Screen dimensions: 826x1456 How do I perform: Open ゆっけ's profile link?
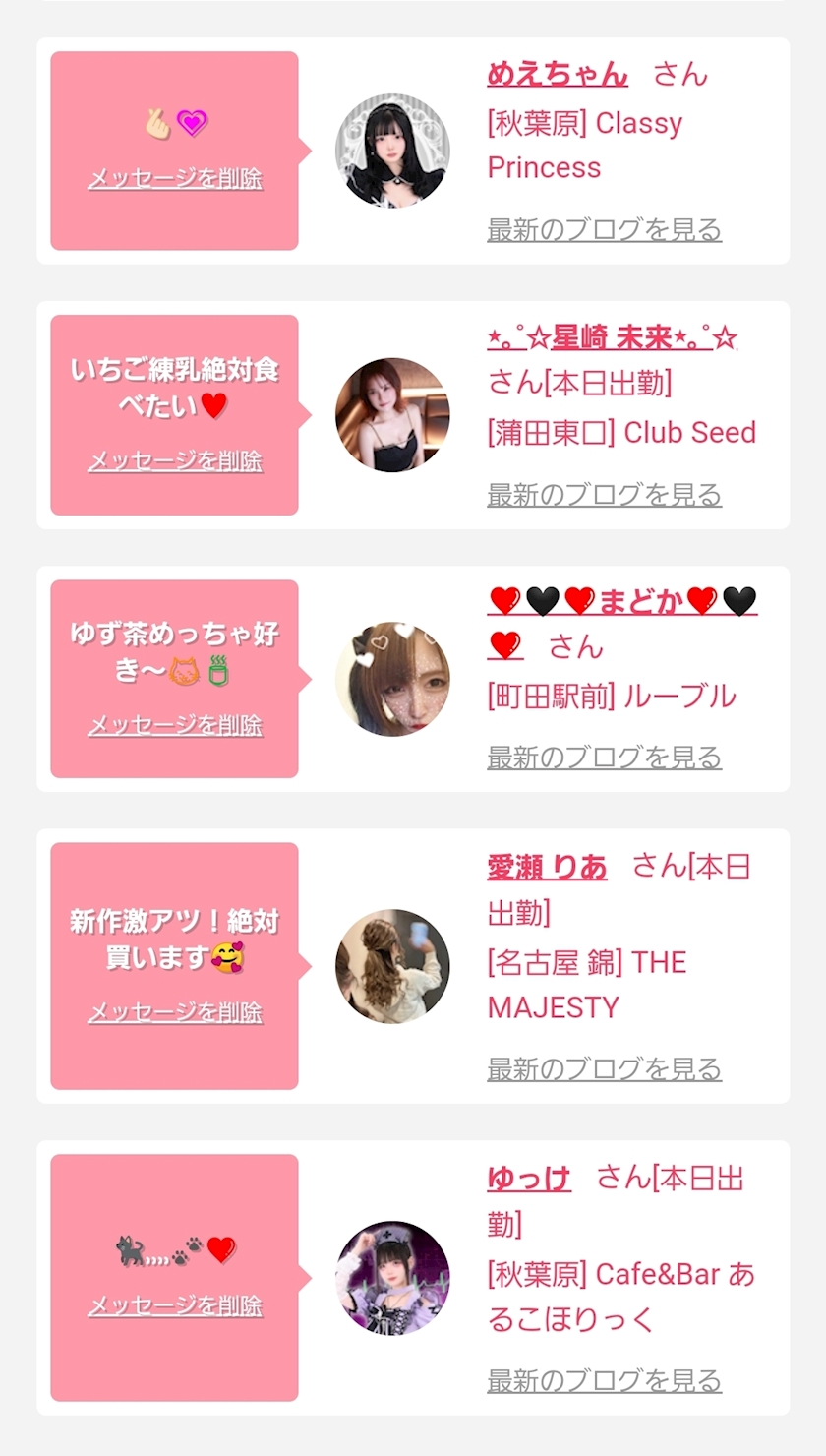[529, 1178]
